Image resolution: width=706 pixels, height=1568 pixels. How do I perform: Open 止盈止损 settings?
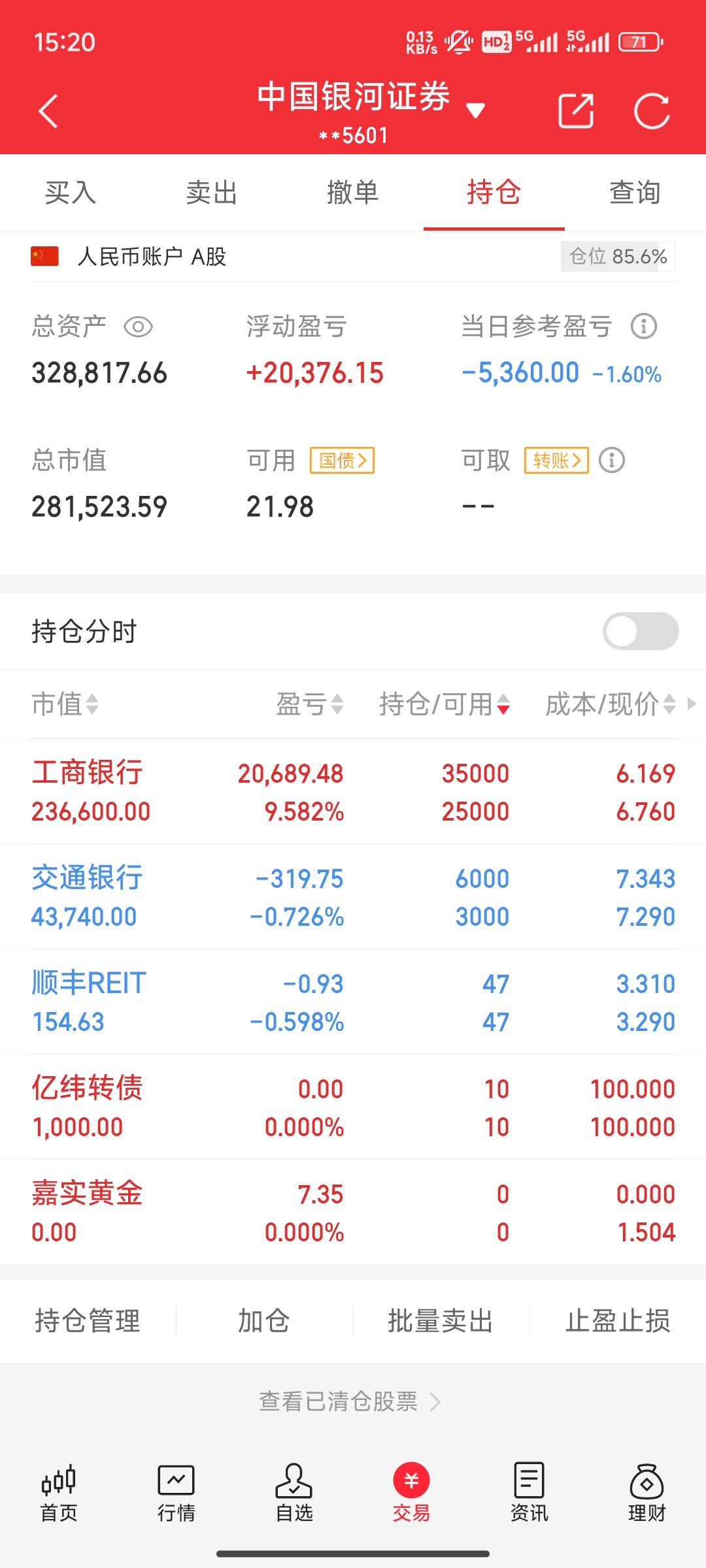[x=618, y=1321]
